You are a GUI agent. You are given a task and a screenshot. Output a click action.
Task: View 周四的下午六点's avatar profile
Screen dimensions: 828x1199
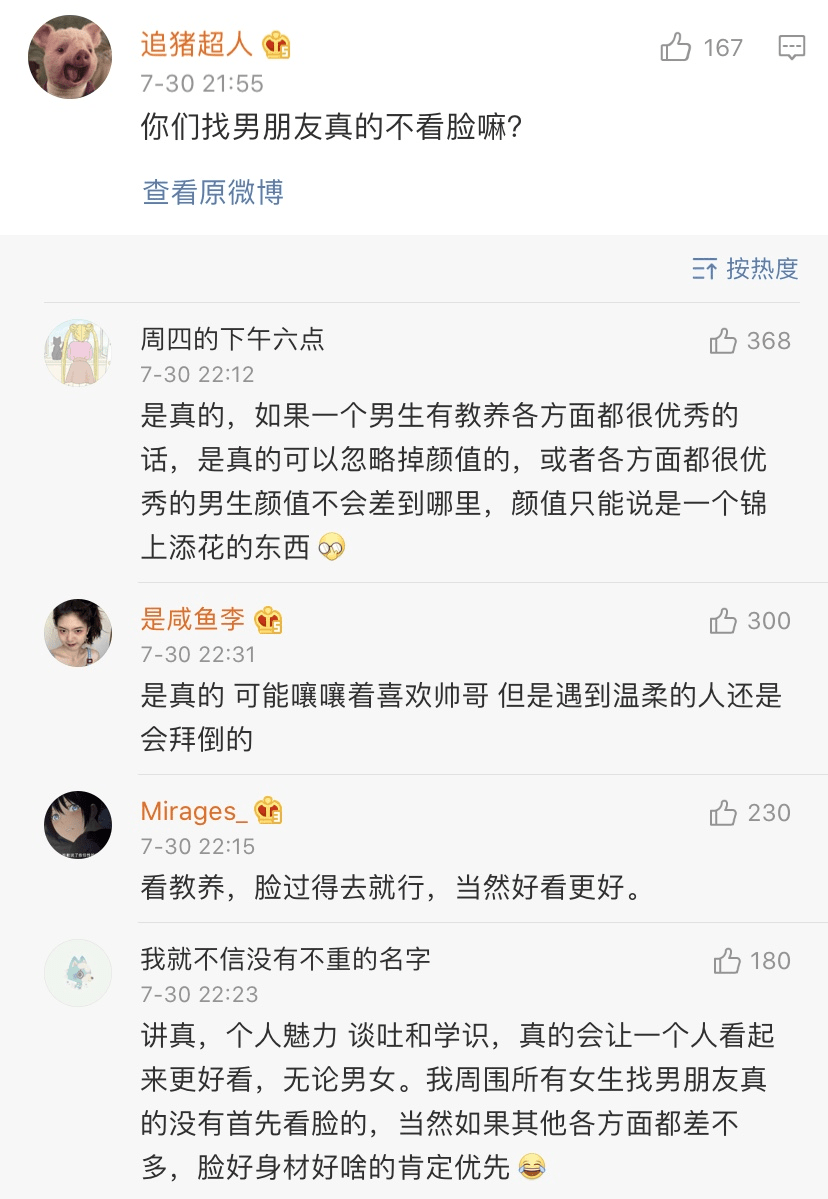point(77,353)
